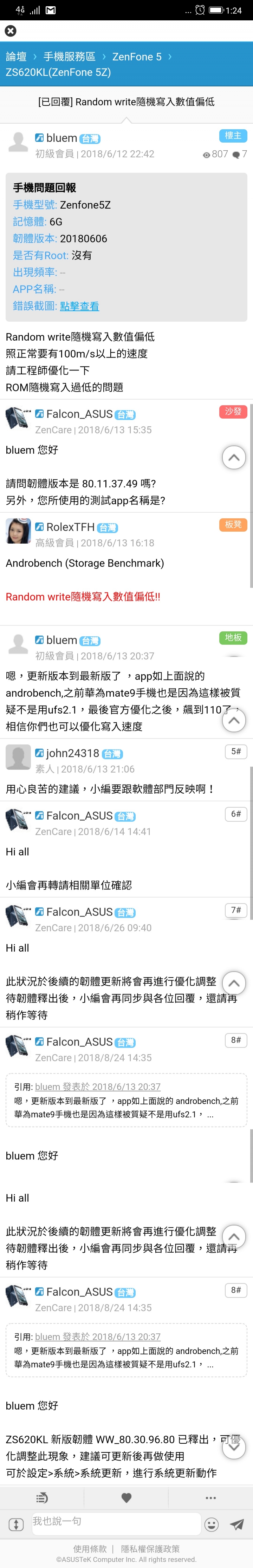
Task: Open 隱私權保護政策 privacy policy
Action: pyautogui.click(x=150, y=1549)
